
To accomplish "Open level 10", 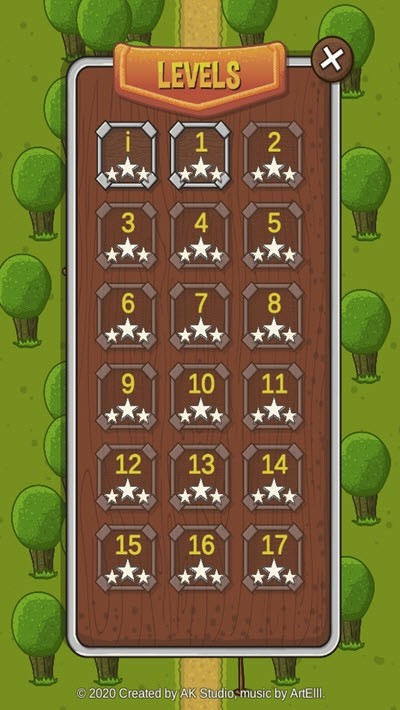I will tap(200, 397).
